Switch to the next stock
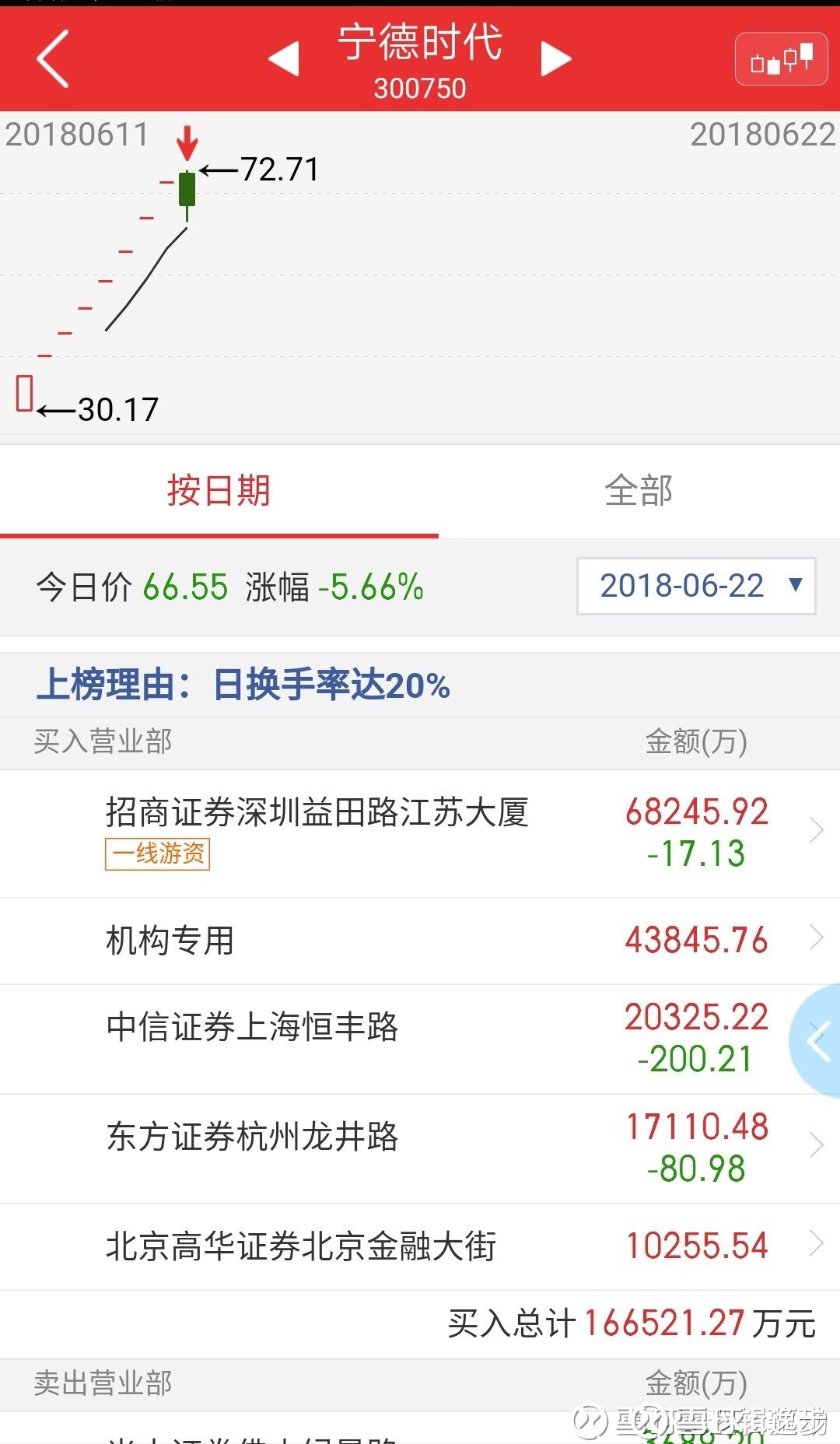Screen dimensions: 840x1444 (x=555, y=59)
